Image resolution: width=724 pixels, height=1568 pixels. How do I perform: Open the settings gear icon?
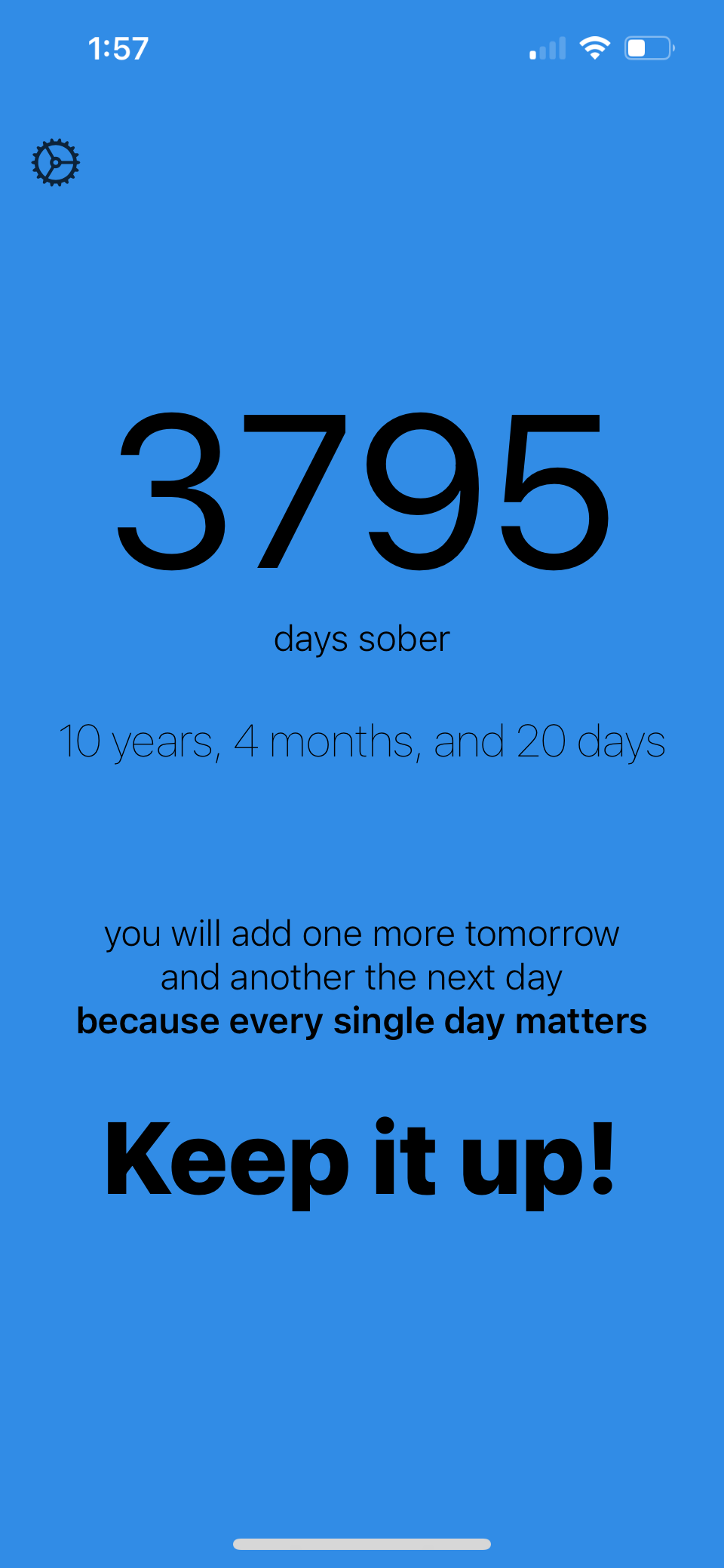[x=55, y=162]
